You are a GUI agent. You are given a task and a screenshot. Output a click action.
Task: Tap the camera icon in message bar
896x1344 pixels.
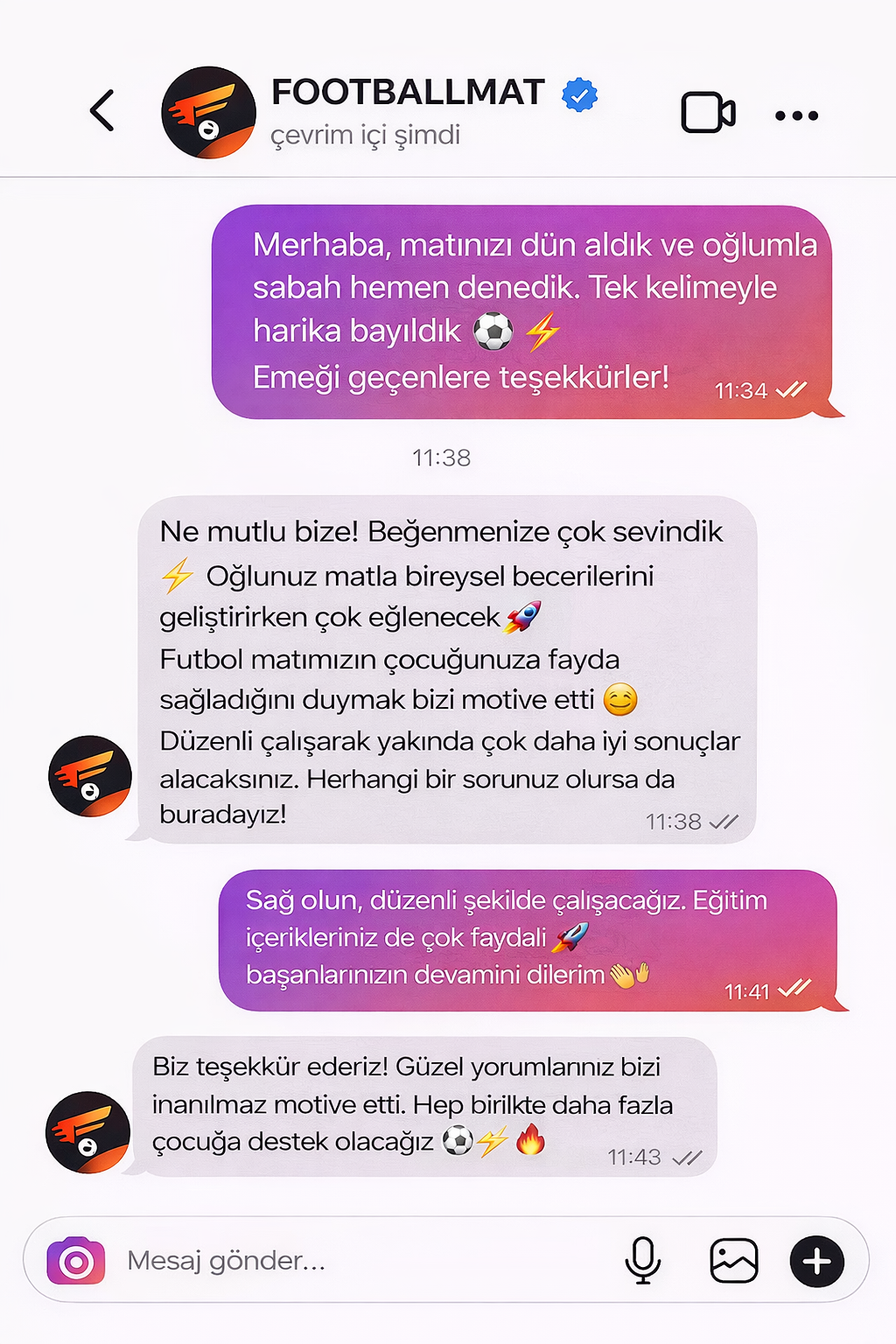click(76, 1261)
